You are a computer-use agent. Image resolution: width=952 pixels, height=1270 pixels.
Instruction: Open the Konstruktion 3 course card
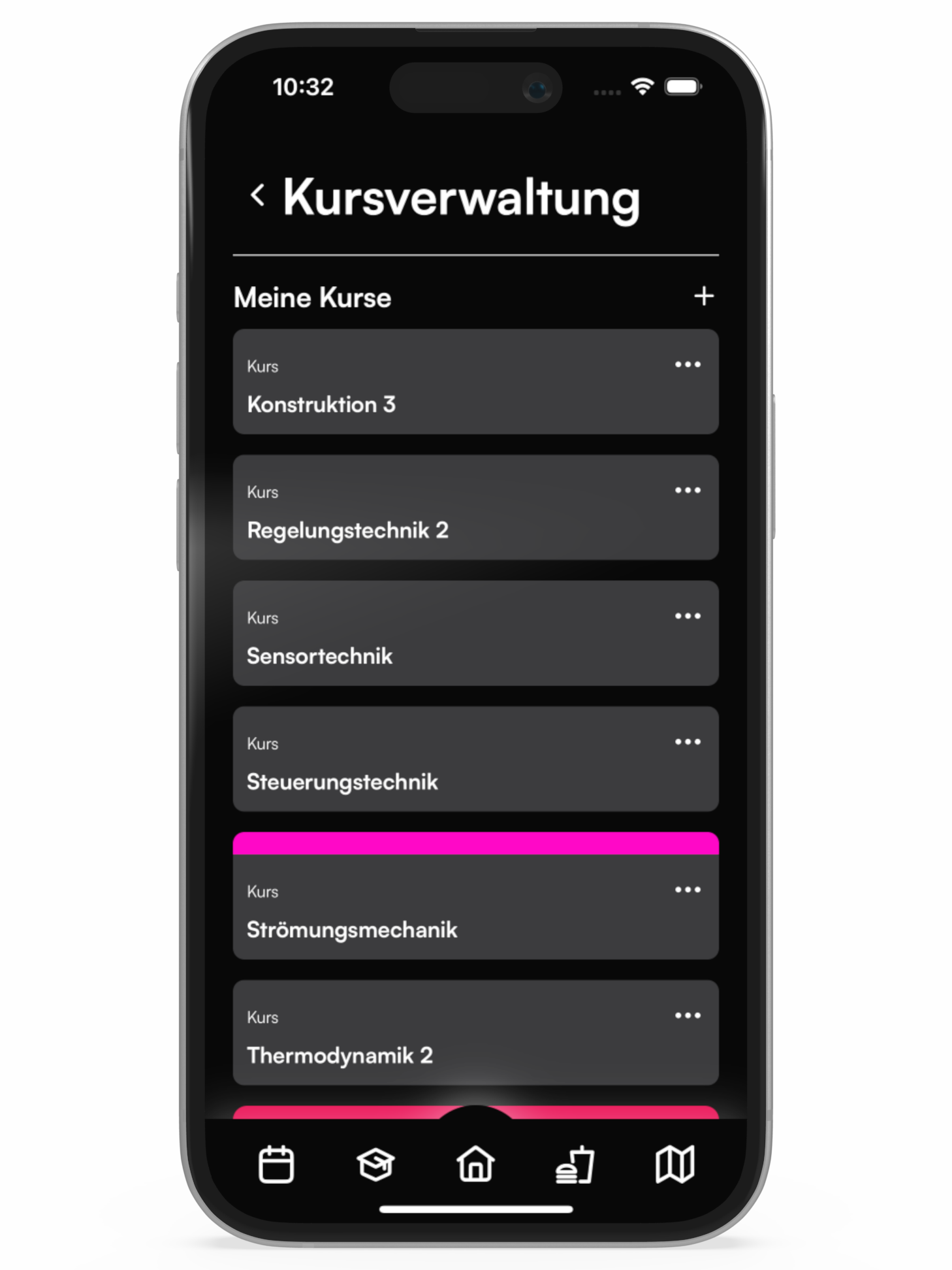click(424, 392)
